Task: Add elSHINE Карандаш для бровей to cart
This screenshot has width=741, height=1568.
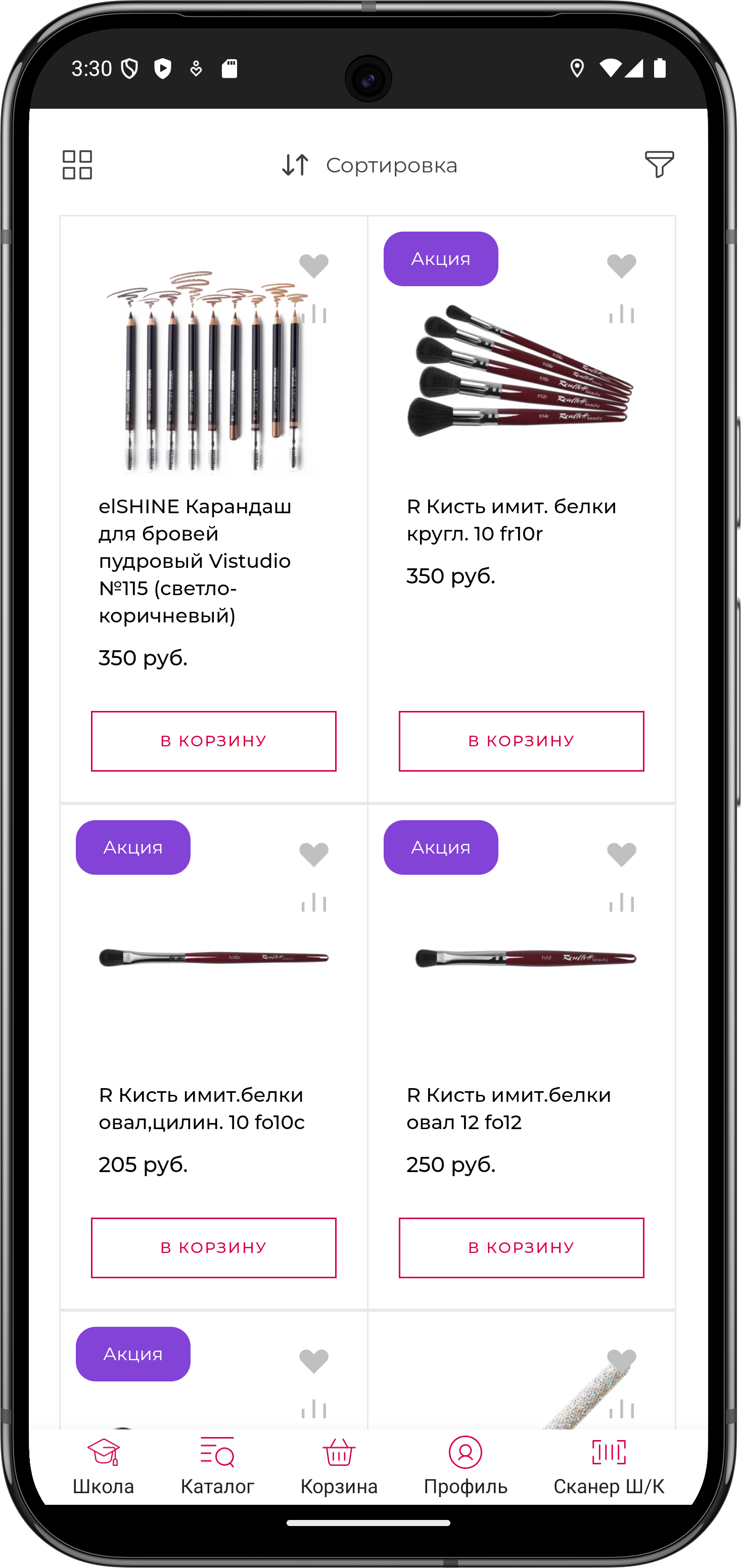Action: (x=213, y=741)
